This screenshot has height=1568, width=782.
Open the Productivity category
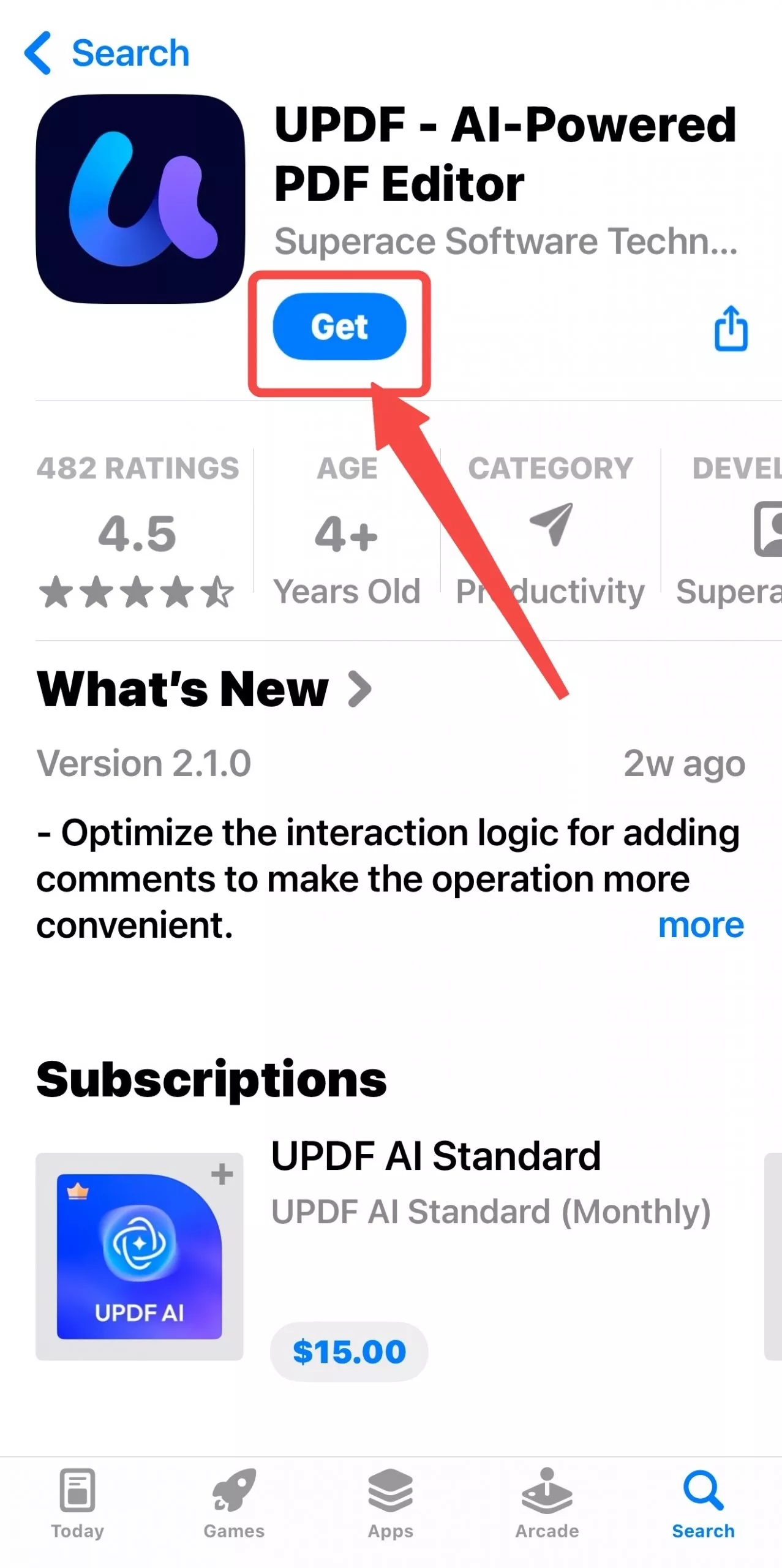pos(550,530)
